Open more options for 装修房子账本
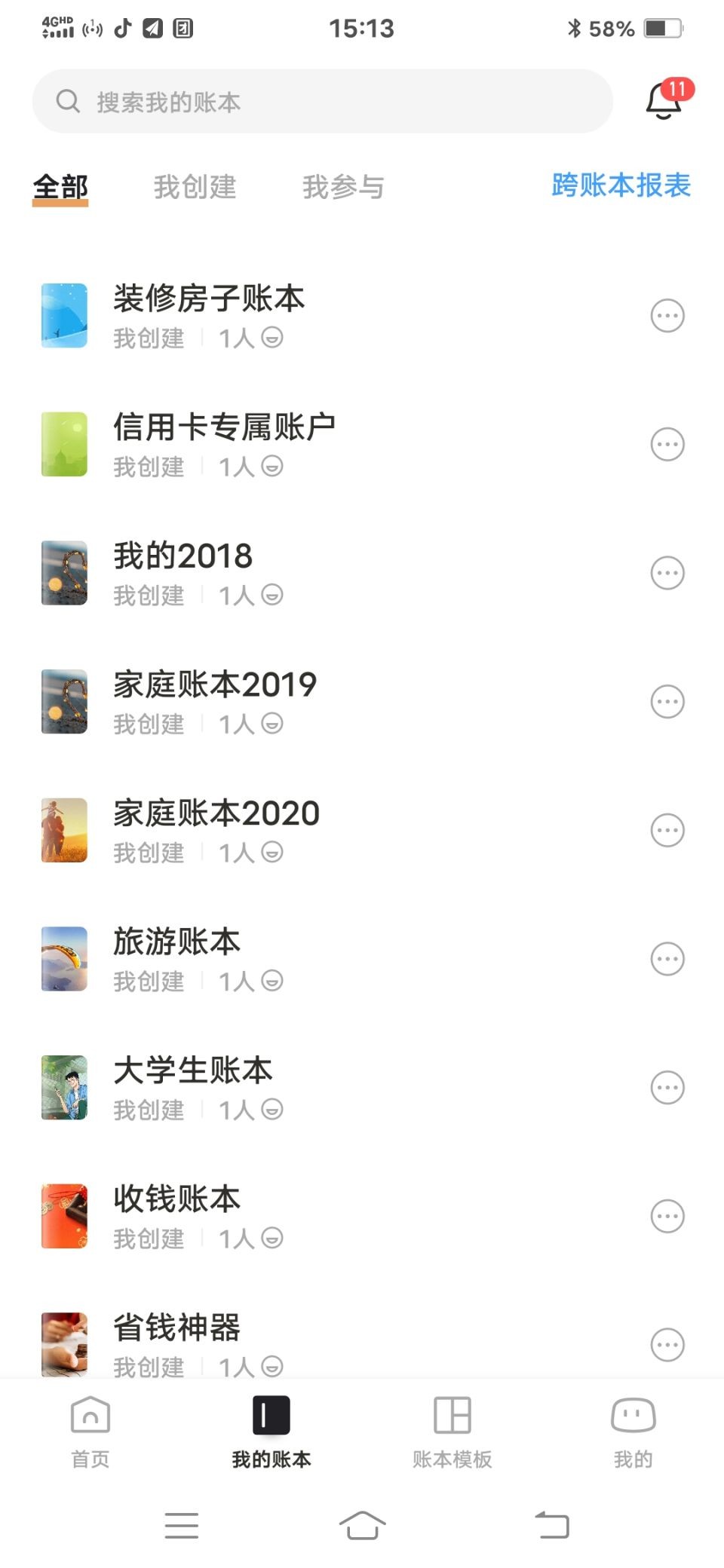 pos(667,316)
